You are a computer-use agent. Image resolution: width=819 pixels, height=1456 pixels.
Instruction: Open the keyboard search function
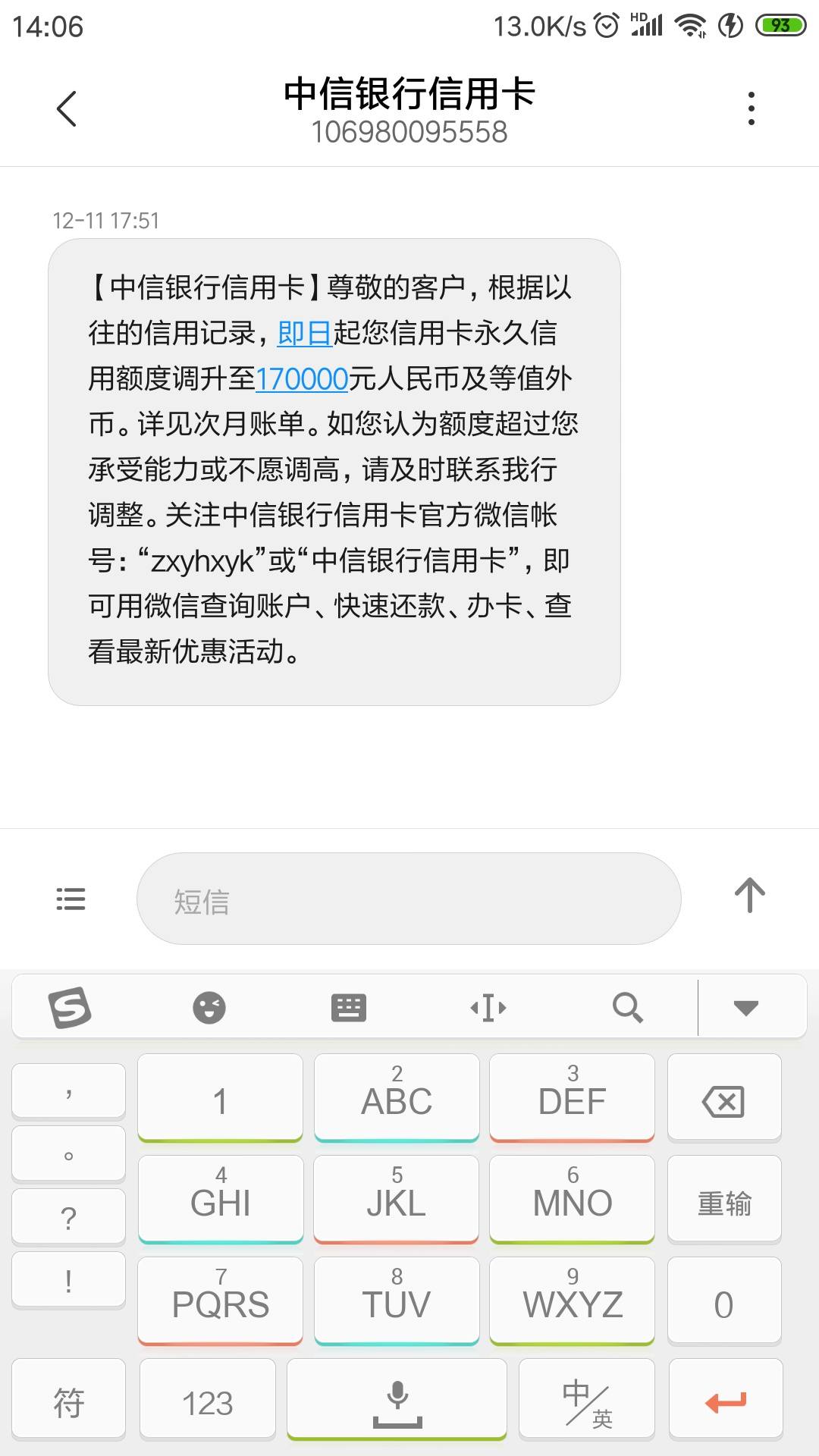pyautogui.click(x=628, y=1006)
